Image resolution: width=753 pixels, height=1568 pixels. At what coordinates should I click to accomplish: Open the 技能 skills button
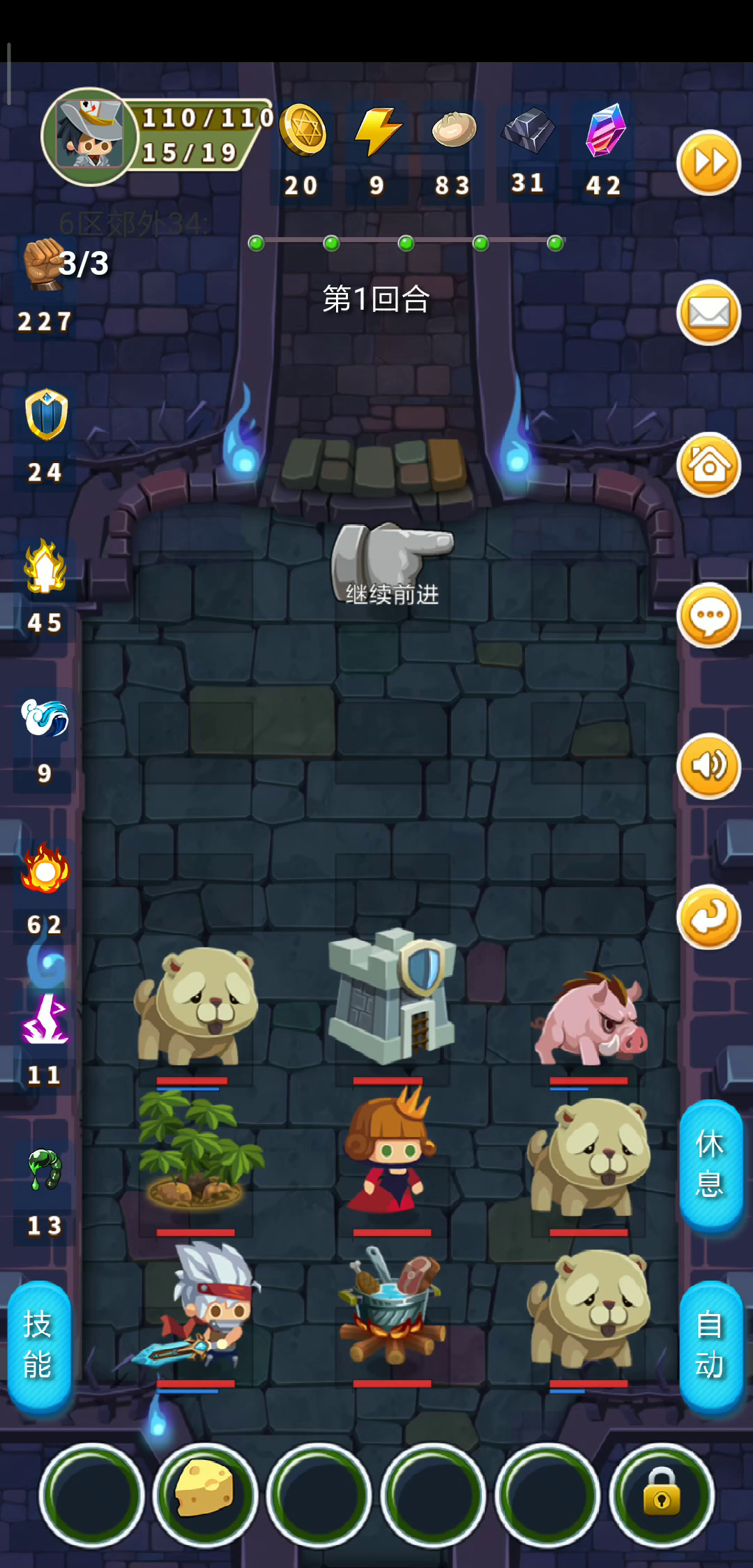[38, 1346]
